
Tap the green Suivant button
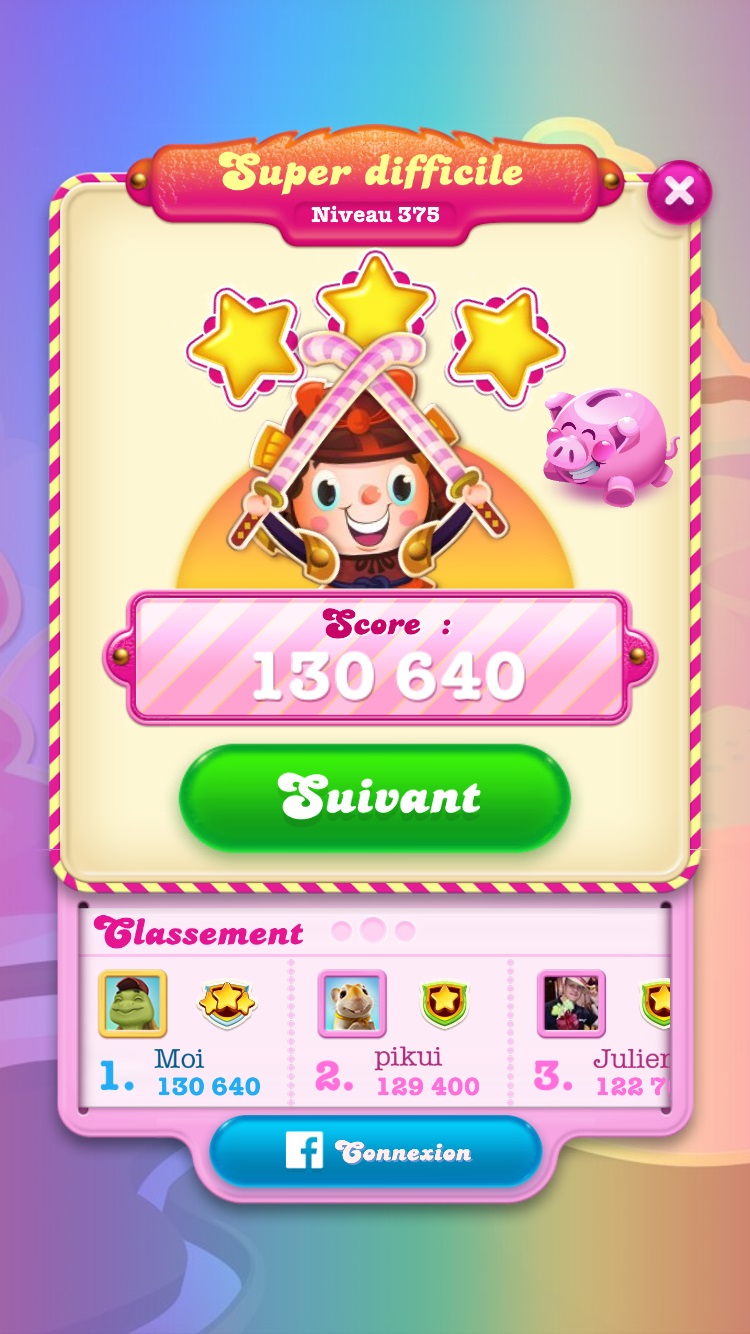coord(375,797)
